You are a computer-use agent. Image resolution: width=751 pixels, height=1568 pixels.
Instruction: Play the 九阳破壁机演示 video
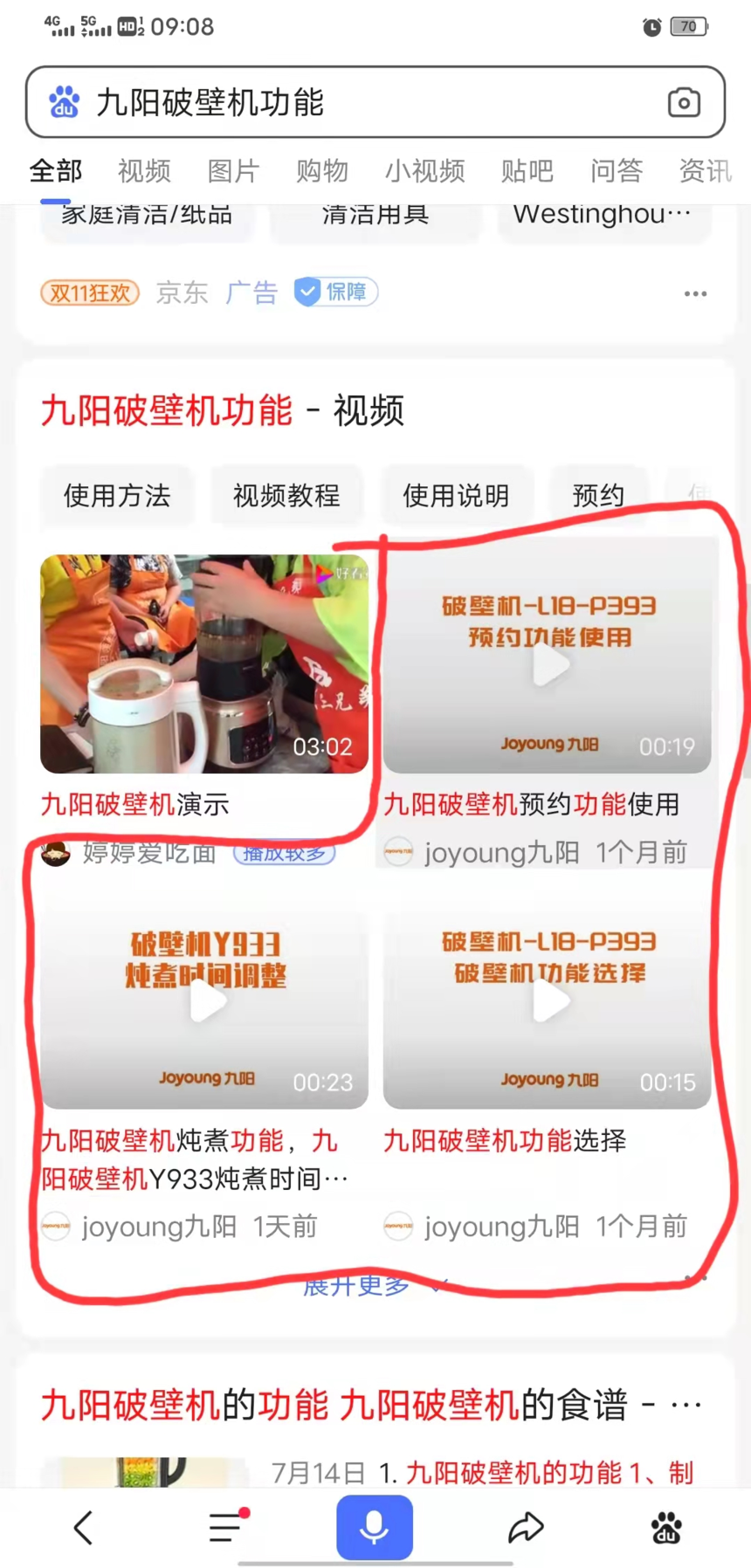pos(204,664)
